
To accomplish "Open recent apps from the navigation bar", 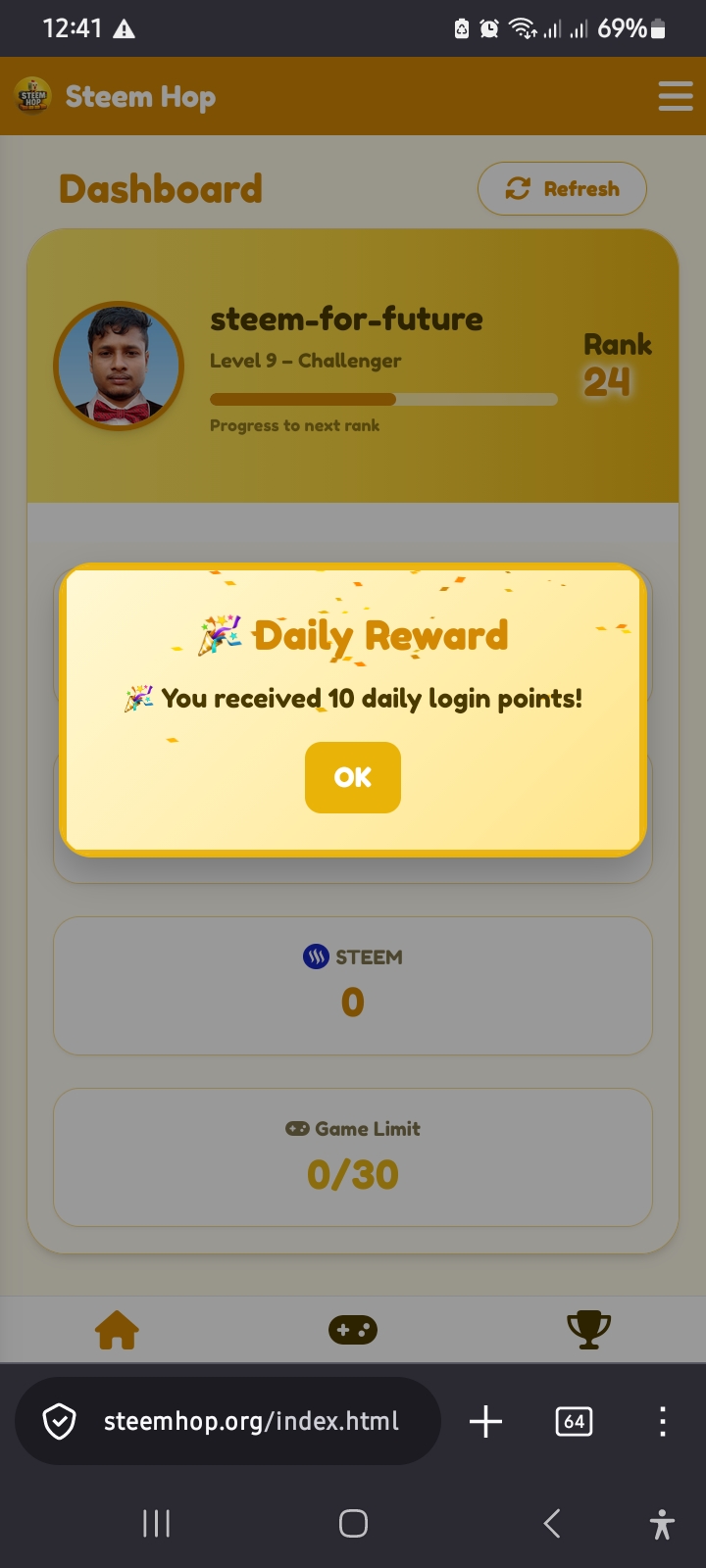I will 157,1523.
